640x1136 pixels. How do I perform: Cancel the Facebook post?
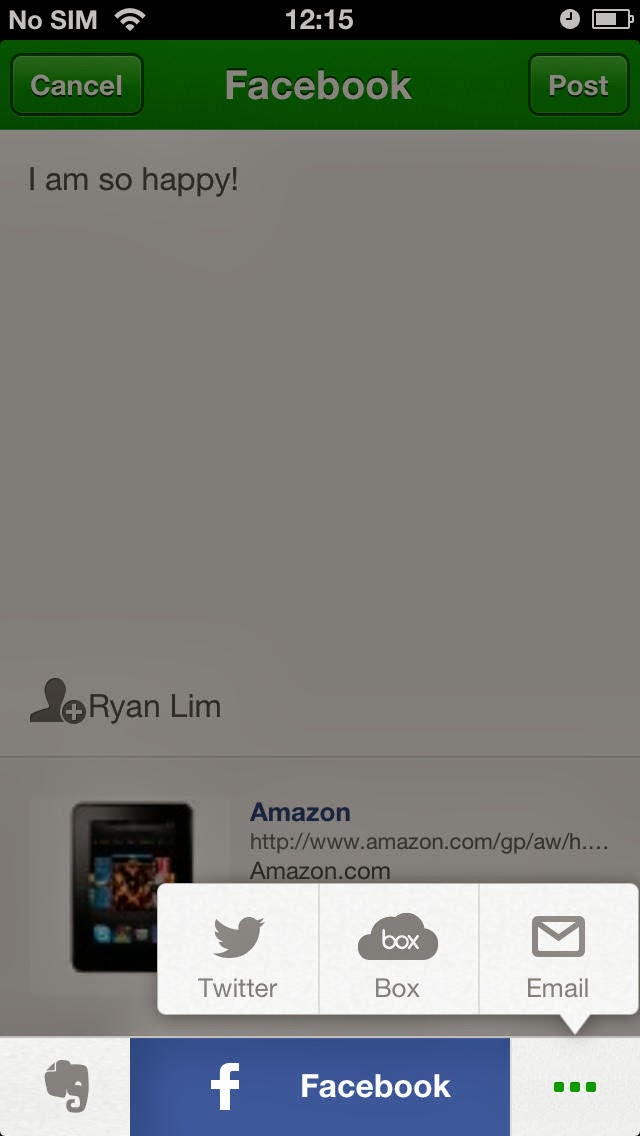click(77, 85)
